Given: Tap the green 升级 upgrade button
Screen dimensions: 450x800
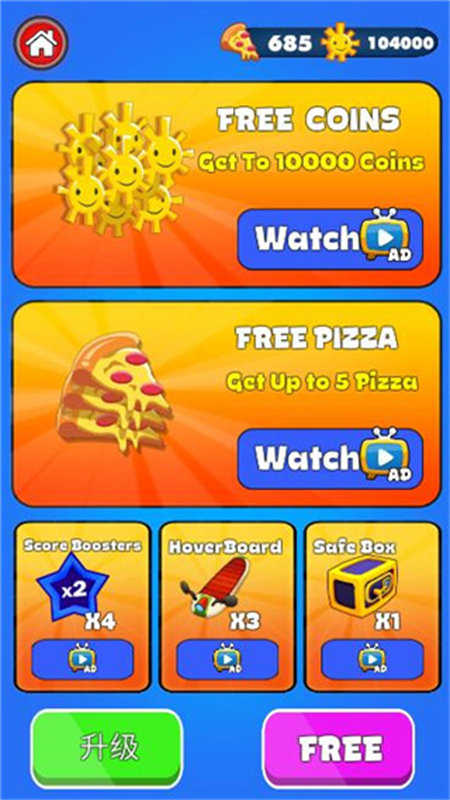Looking at the screenshot, I should tap(107, 748).
